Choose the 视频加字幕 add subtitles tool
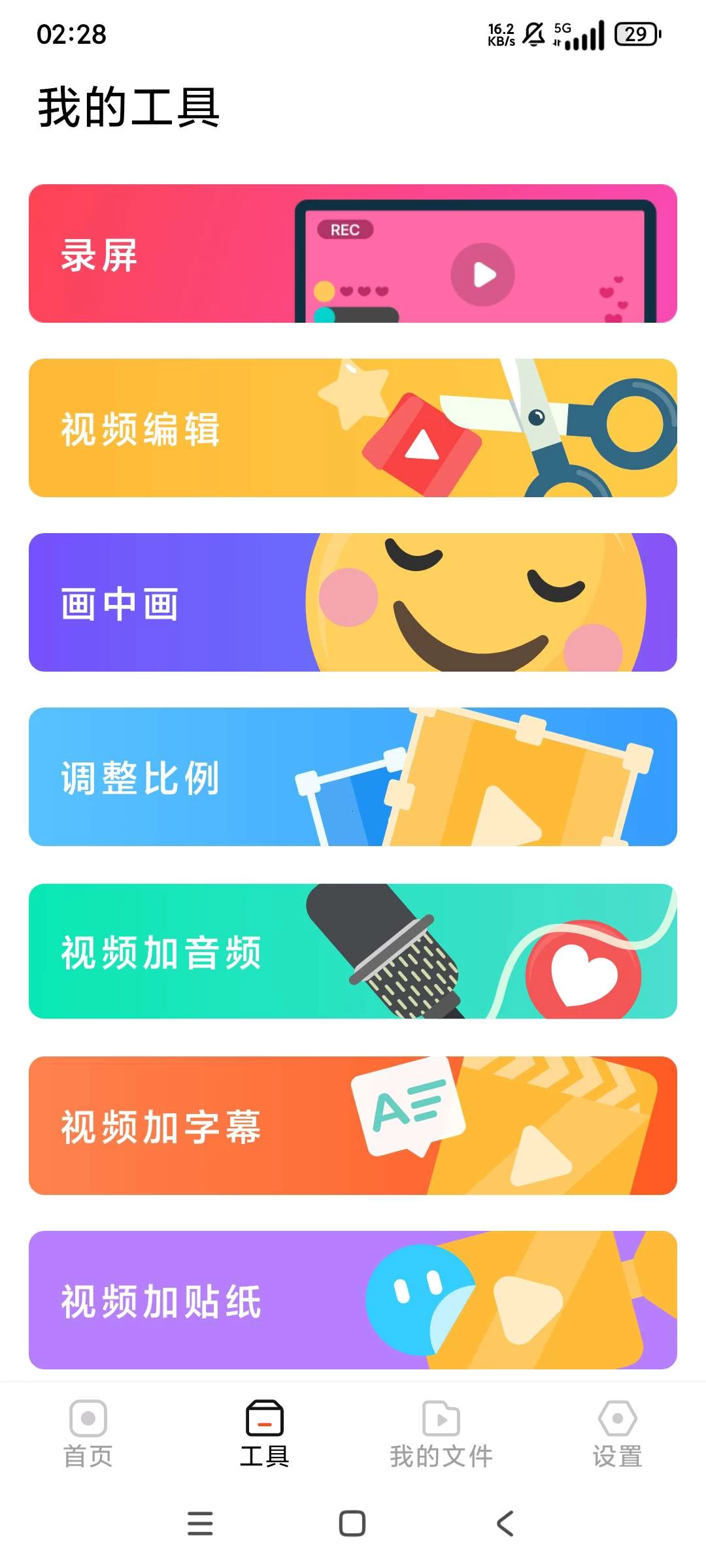706x1568 pixels. coord(353,1126)
